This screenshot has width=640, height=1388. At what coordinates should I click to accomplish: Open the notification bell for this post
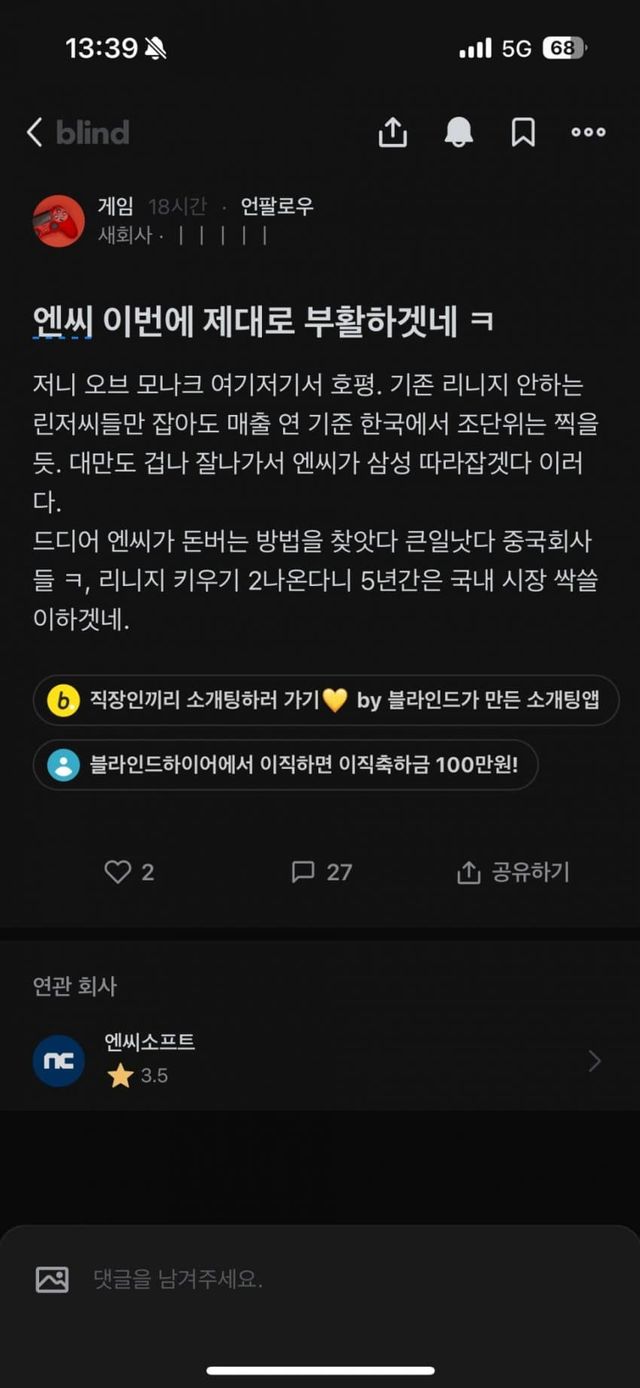pyautogui.click(x=459, y=132)
